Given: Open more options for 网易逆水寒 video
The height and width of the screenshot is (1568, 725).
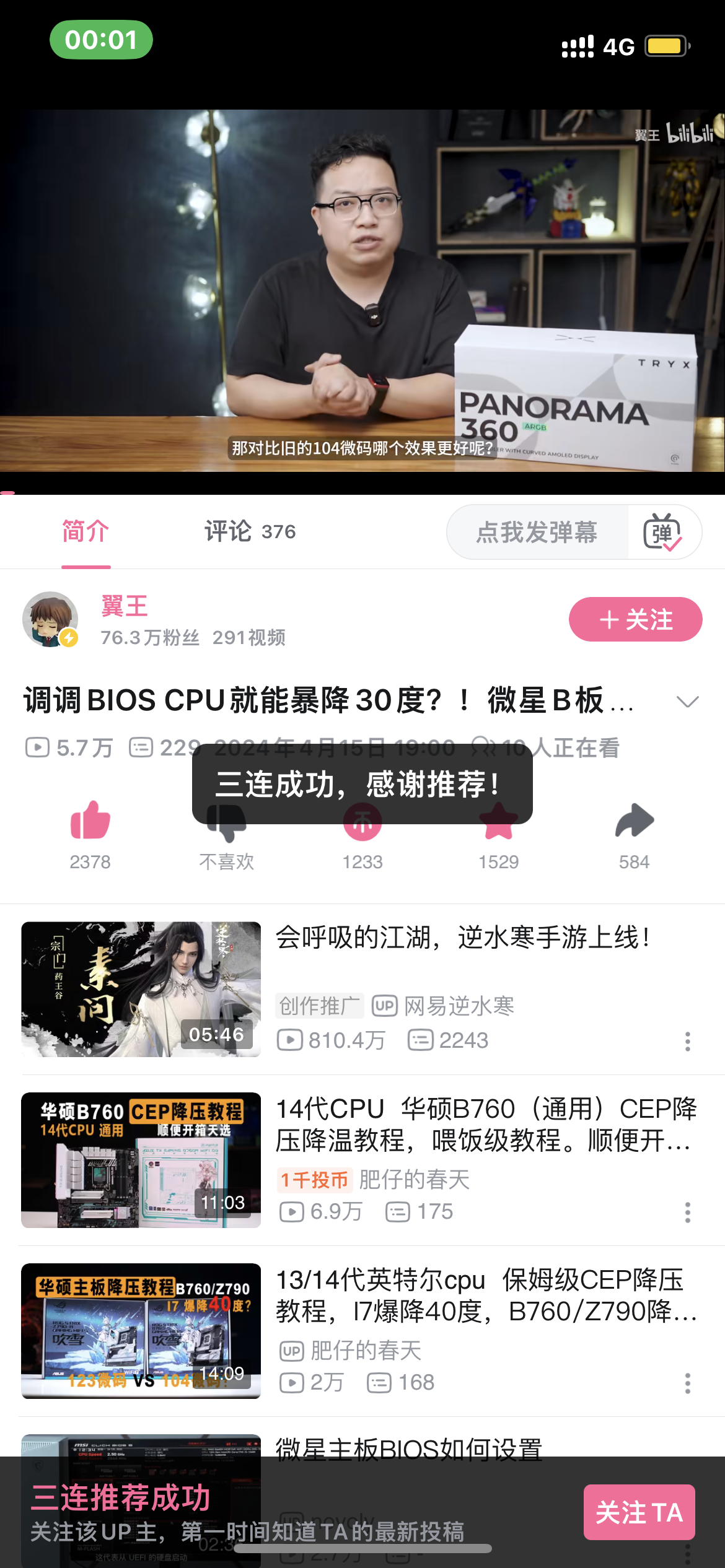Looking at the screenshot, I should point(687,1041).
